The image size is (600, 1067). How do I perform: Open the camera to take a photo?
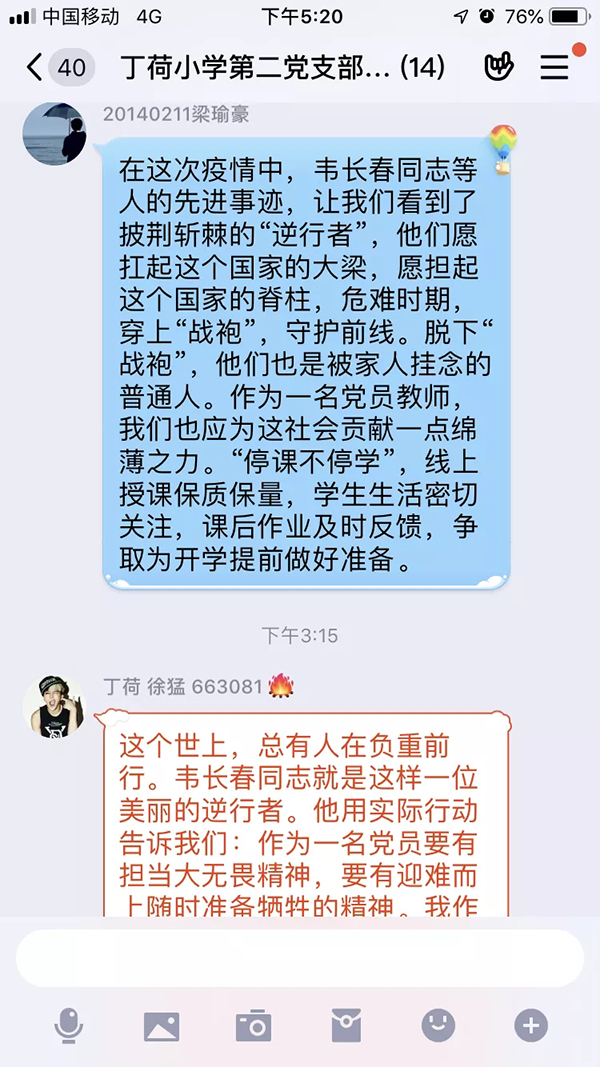[253, 1025]
